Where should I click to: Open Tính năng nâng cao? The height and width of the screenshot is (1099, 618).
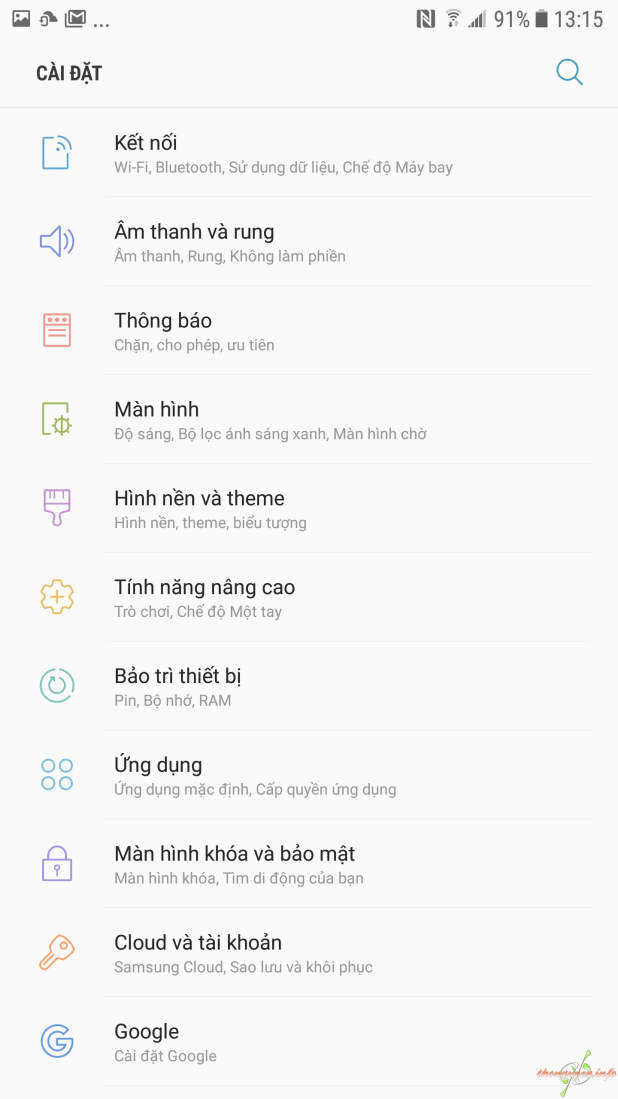click(309, 597)
